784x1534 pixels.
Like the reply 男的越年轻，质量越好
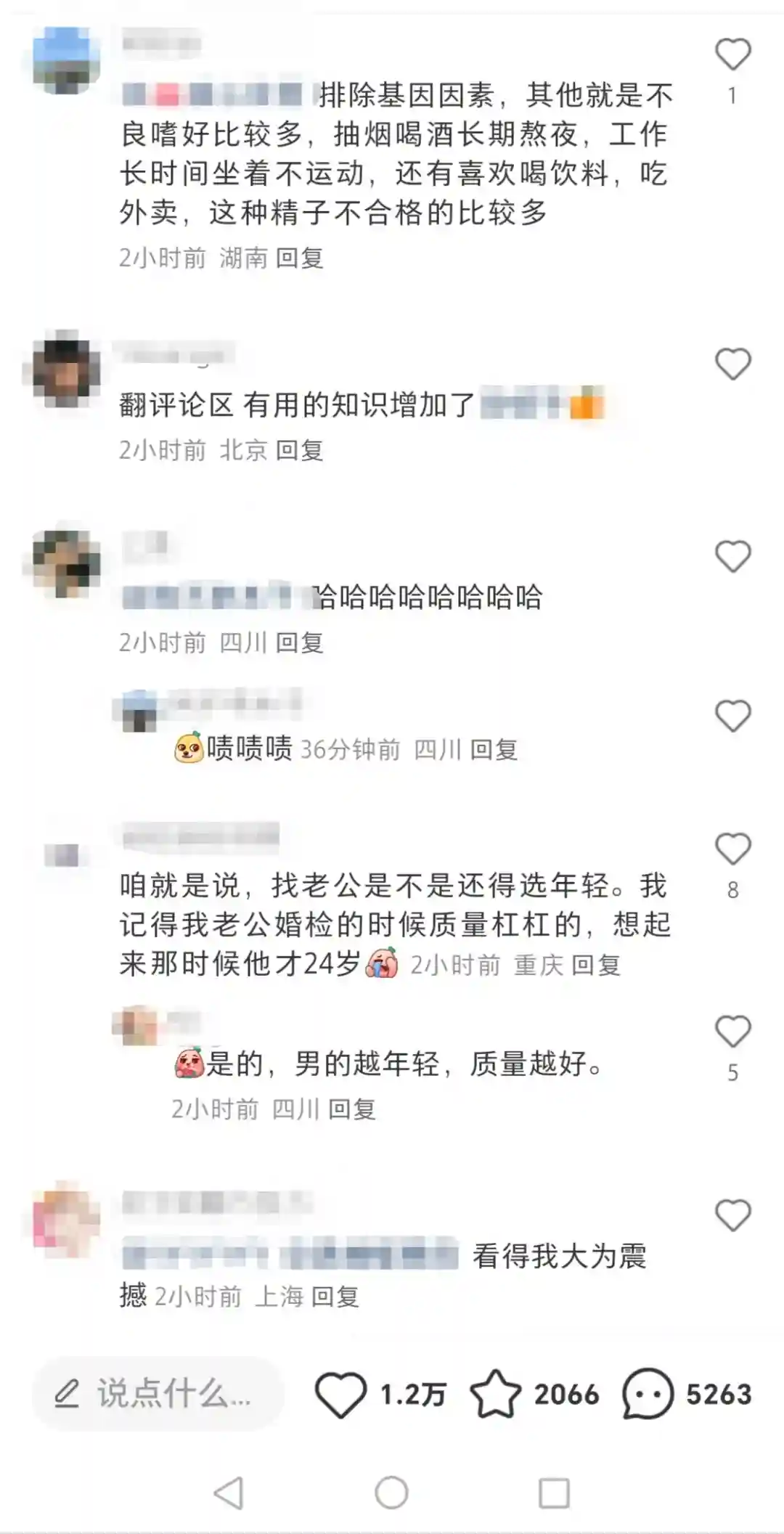click(732, 1032)
